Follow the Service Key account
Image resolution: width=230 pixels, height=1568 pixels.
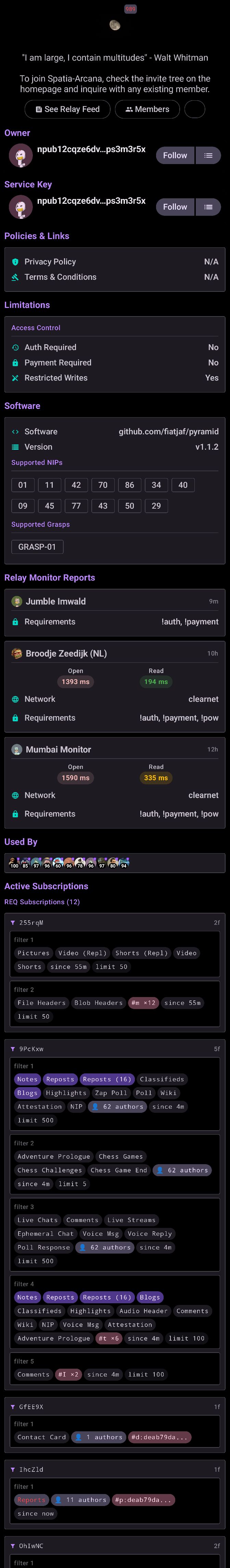(175, 207)
